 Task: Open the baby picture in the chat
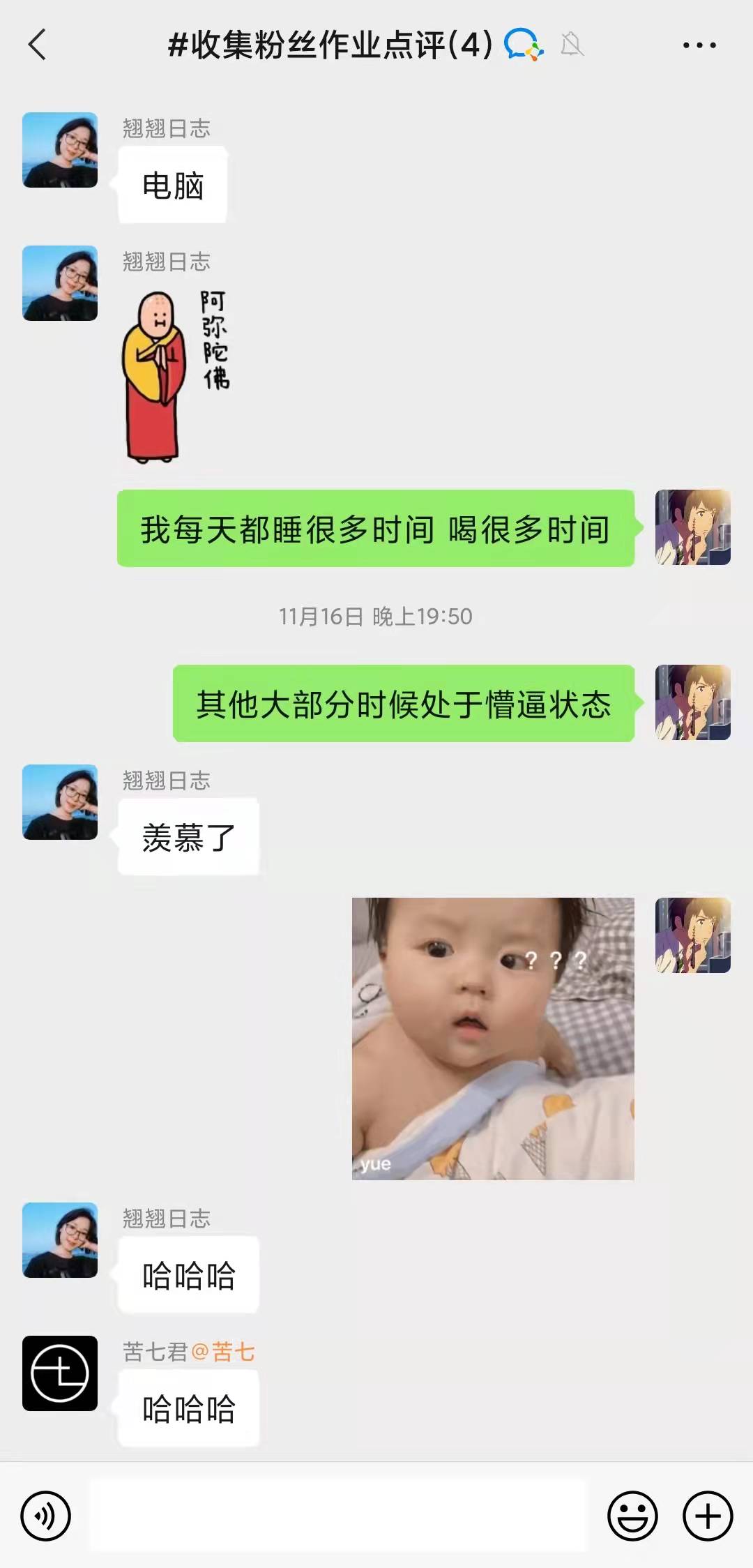pos(493,1039)
